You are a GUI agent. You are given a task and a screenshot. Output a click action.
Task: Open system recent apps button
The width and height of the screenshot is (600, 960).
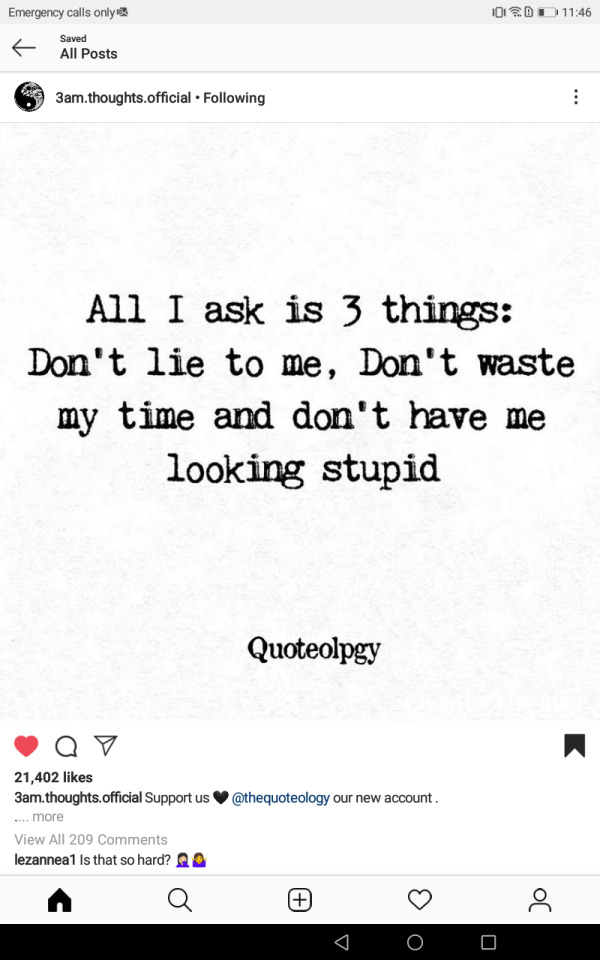click(x=488, y=942)
